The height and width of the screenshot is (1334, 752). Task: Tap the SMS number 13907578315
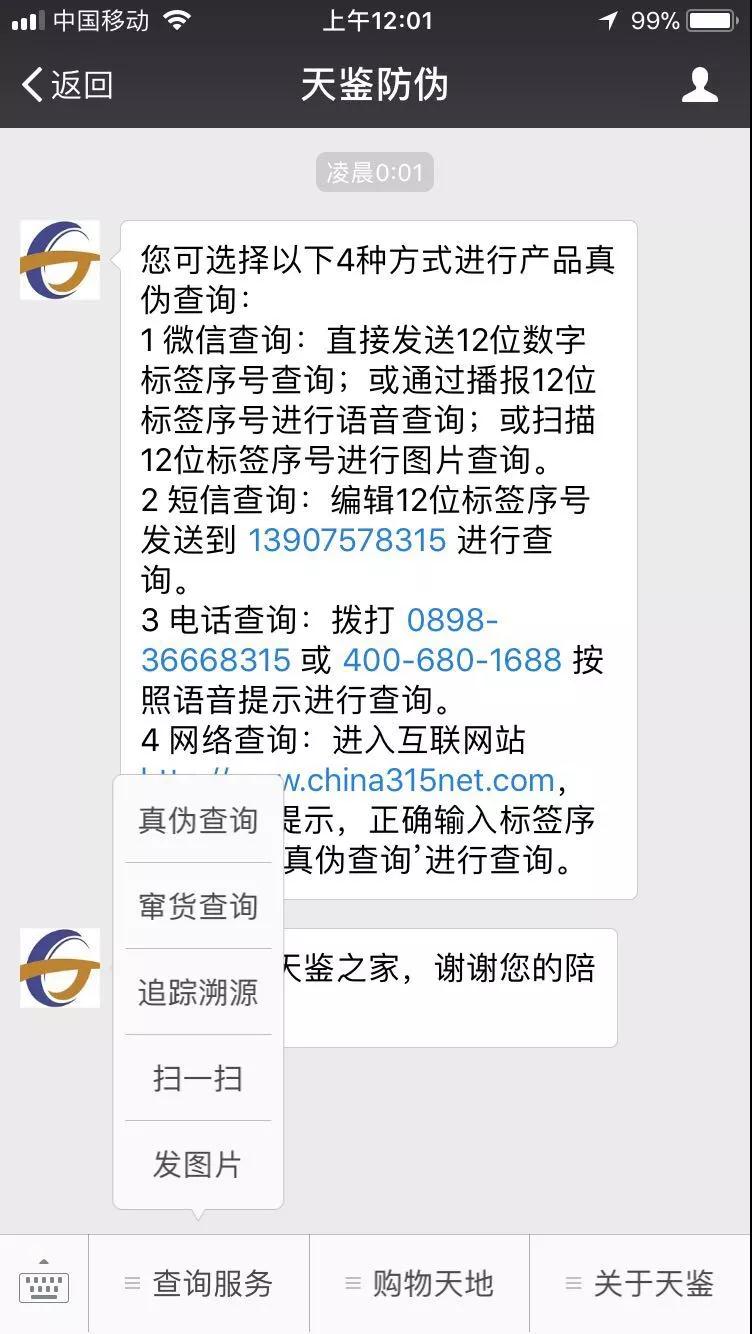click(347, 540)
